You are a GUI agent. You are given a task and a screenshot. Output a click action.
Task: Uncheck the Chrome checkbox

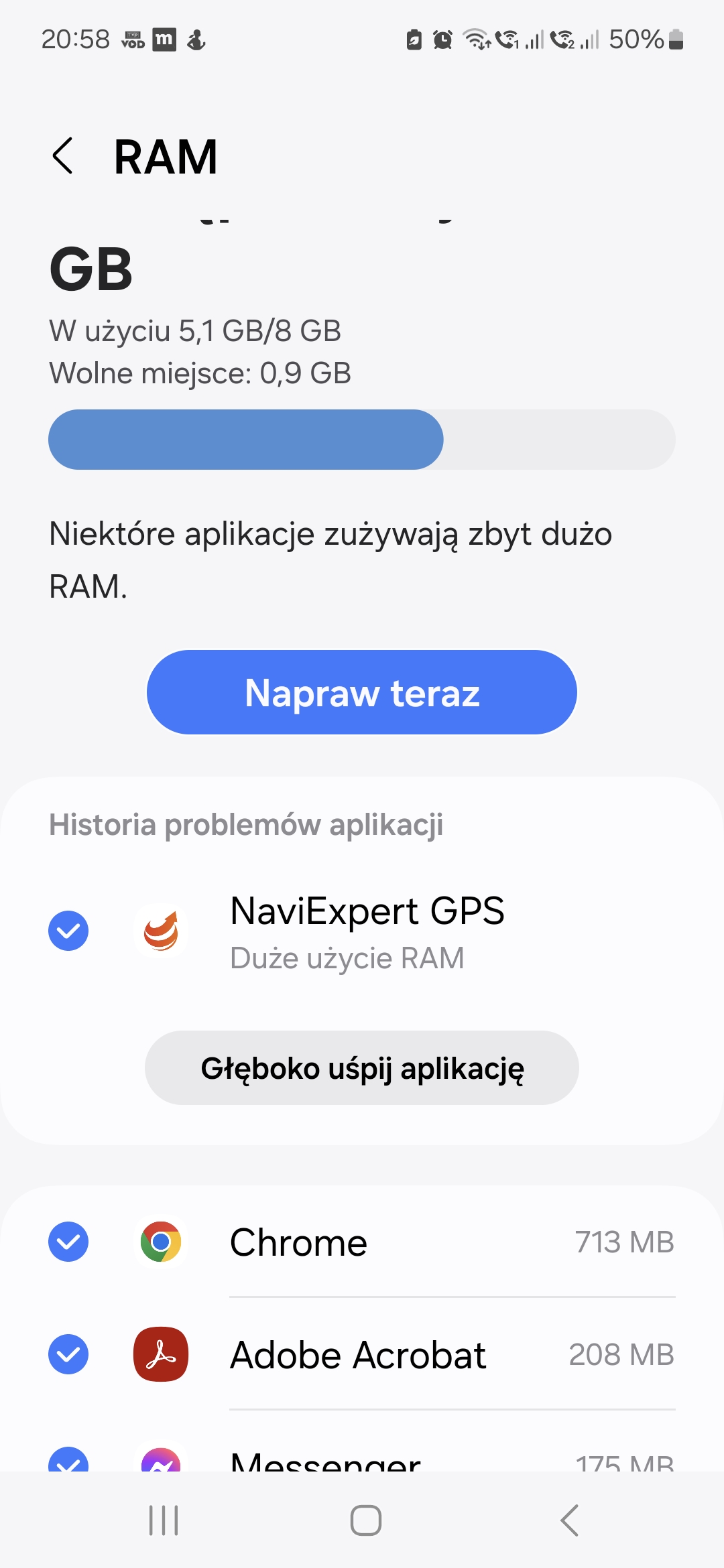click(x=68, y=1242)
